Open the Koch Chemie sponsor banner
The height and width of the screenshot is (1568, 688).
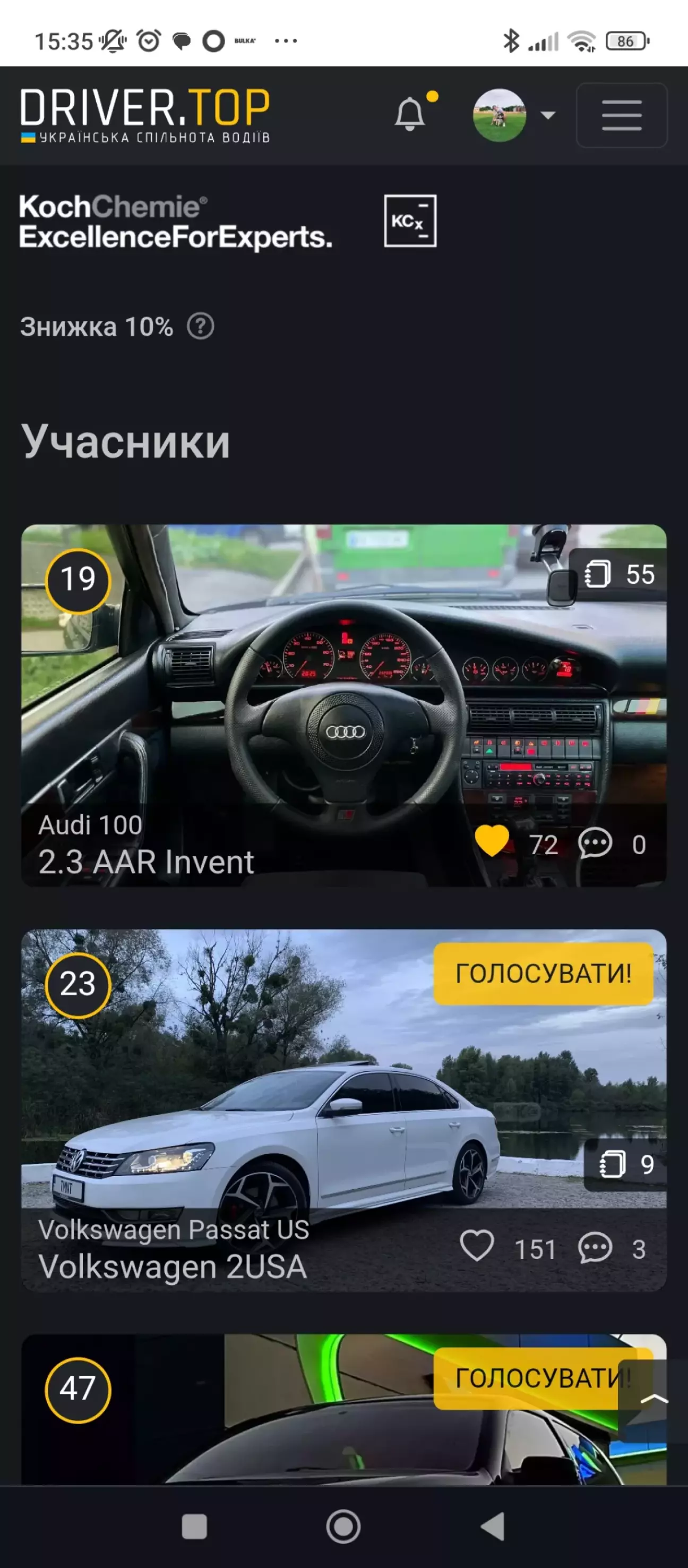(x=228, y=221)
